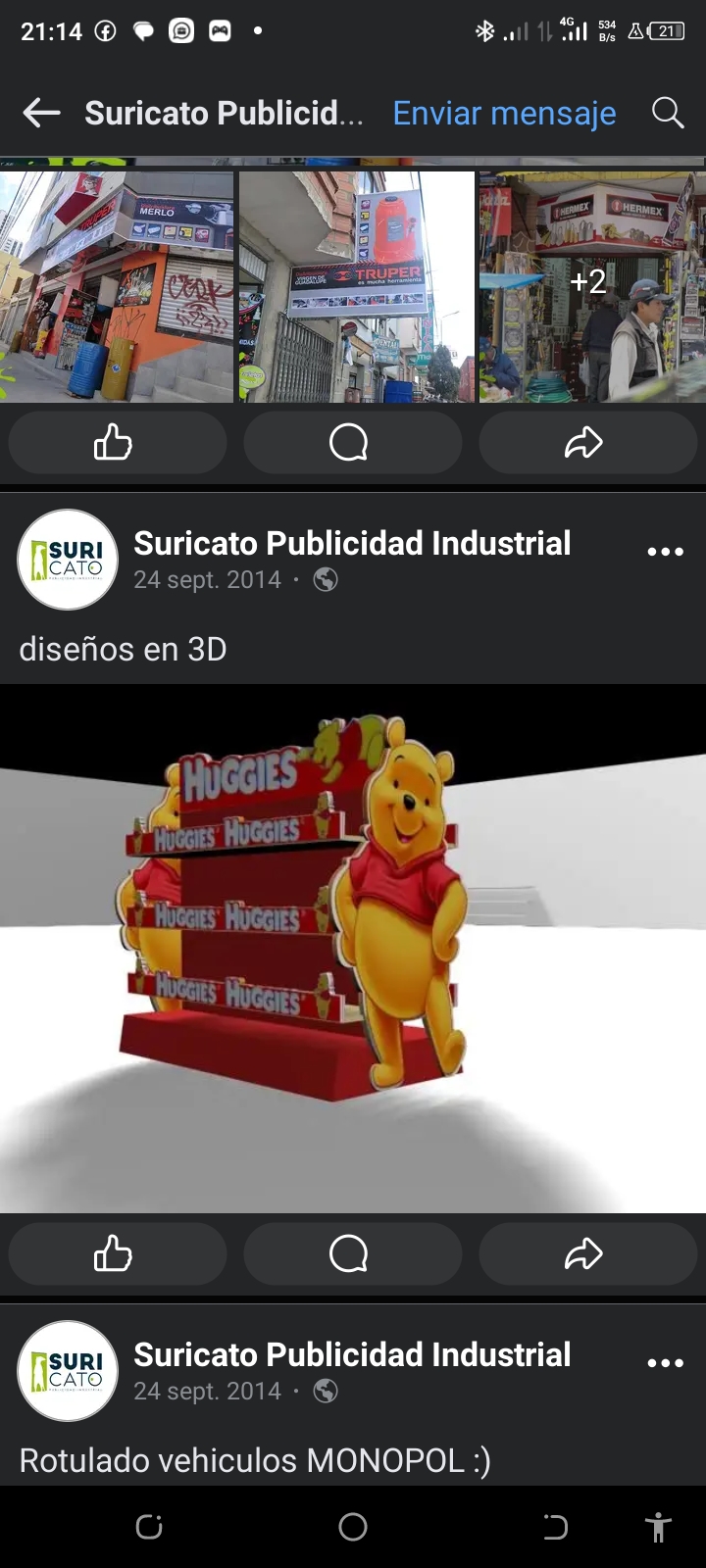Viewport: 706px width, 1568px height.
Task: Open the MERLO storefront photo
Action: [x=118, y=286]
